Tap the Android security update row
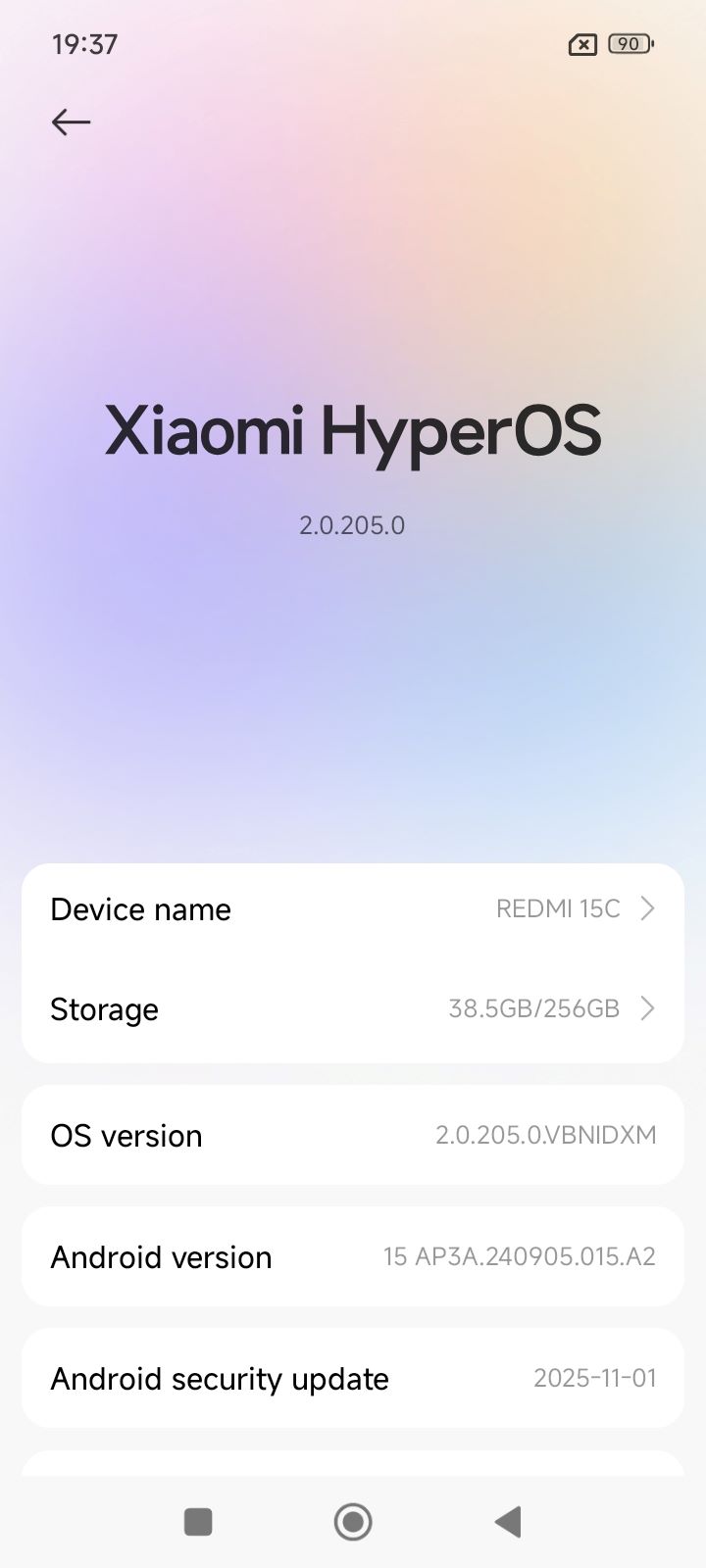This screenshot has height=1568, width=706. click(x=353, y=1378)
